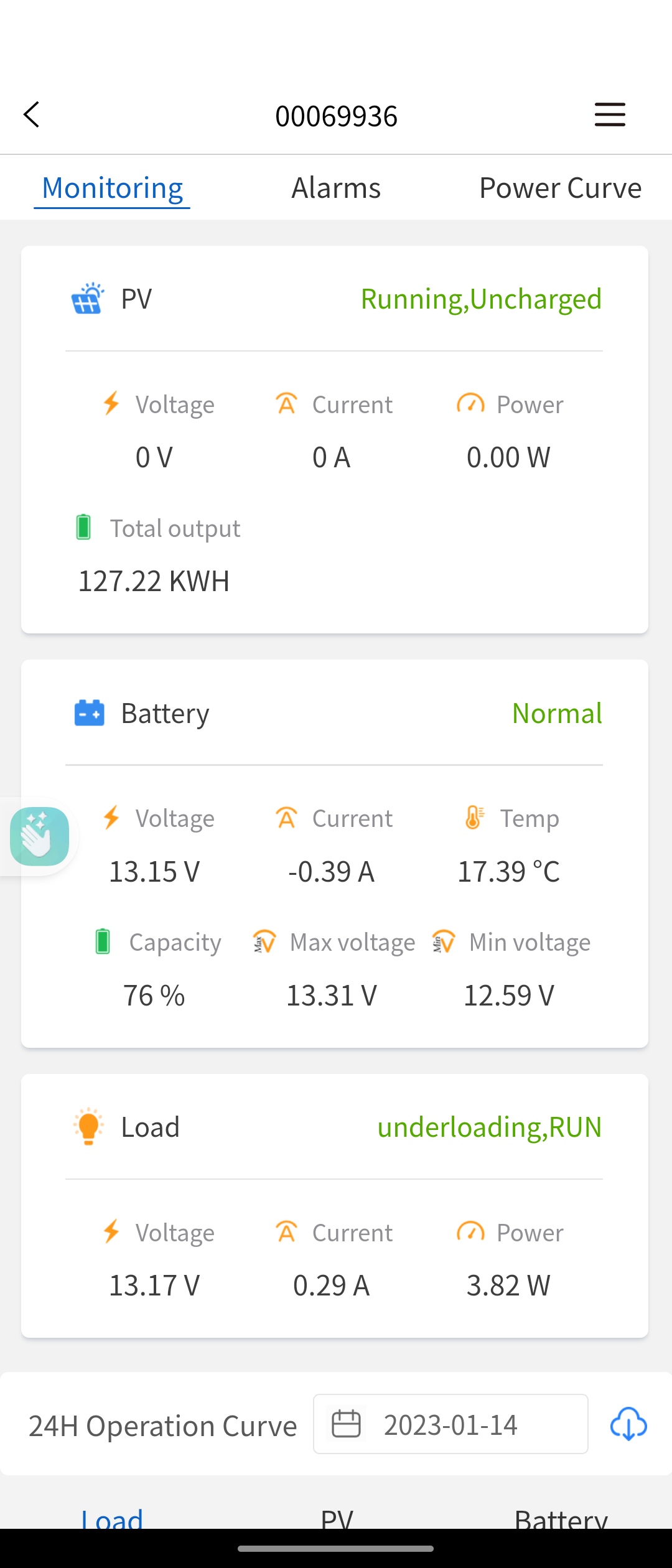Select the Monitoring tab
Viewport: 672px width, 1568px height.
pos(113,188)
